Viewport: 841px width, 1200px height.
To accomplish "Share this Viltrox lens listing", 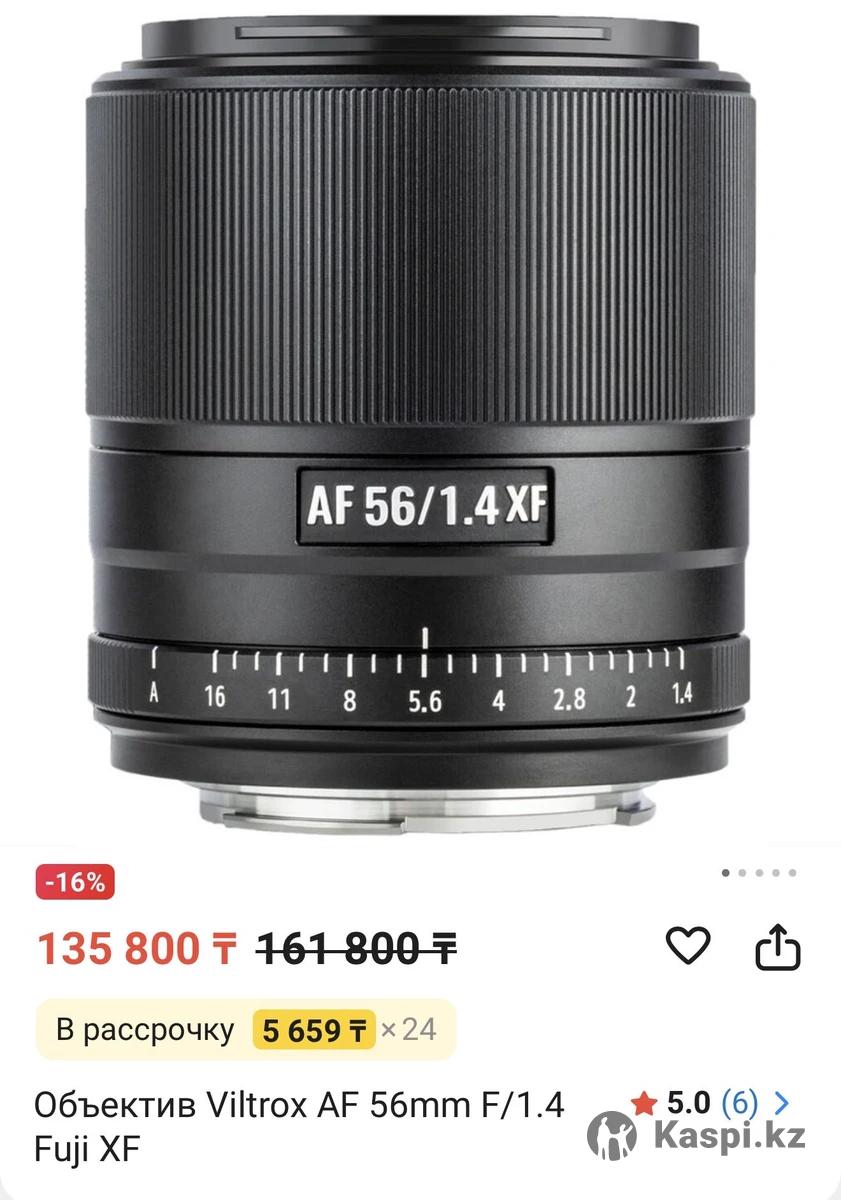I will (x=778, y=947).
